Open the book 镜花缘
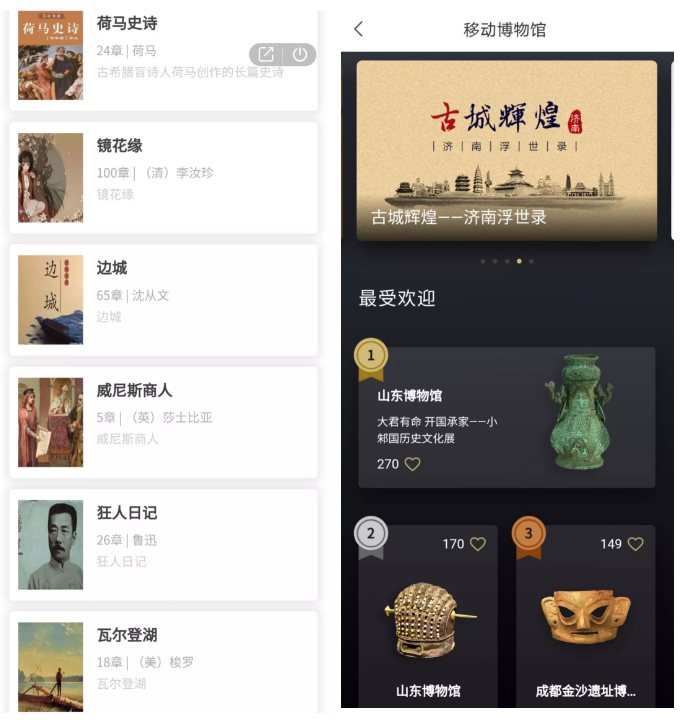The image size is (680, 720). coord(163,177)
